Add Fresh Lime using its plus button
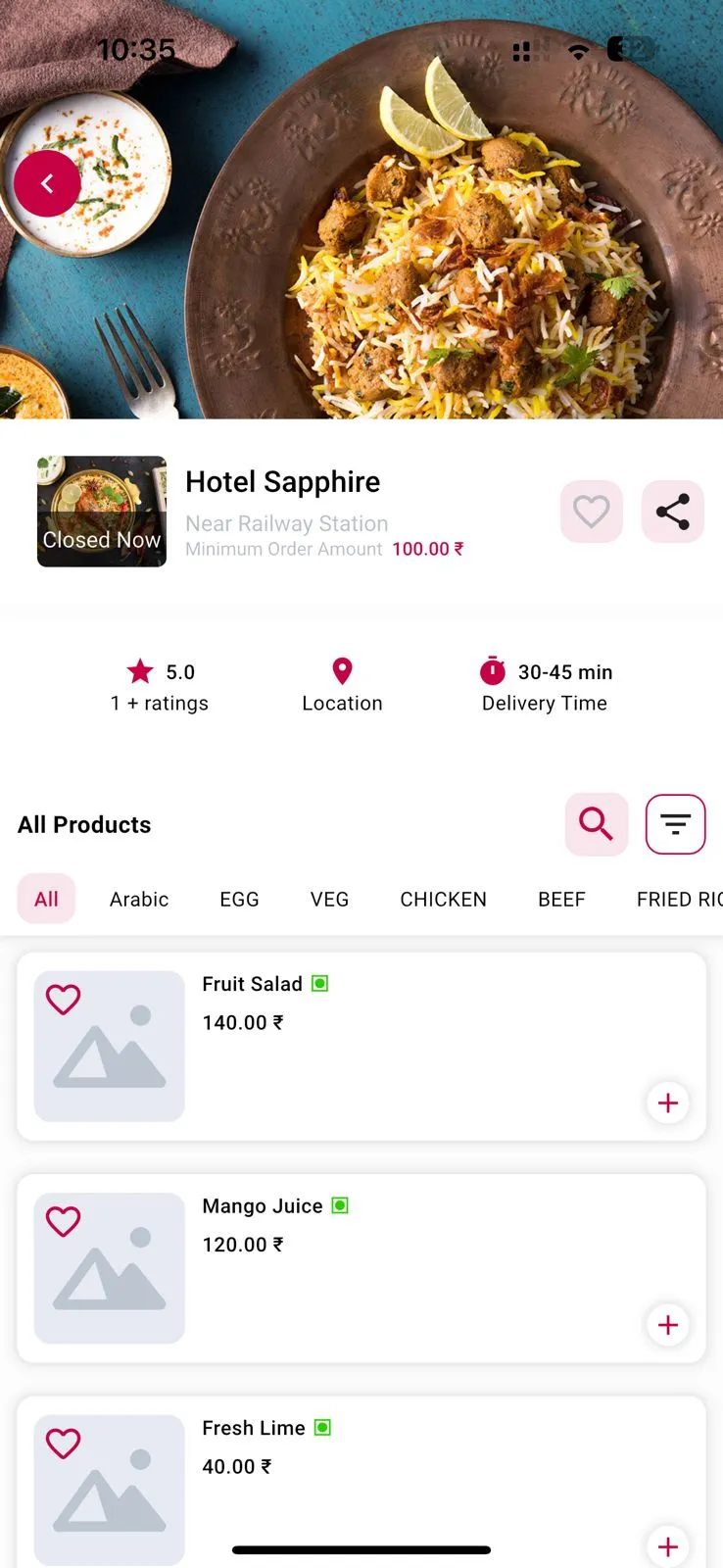Screen dimensions: 723x1568 pos(667,1546)
